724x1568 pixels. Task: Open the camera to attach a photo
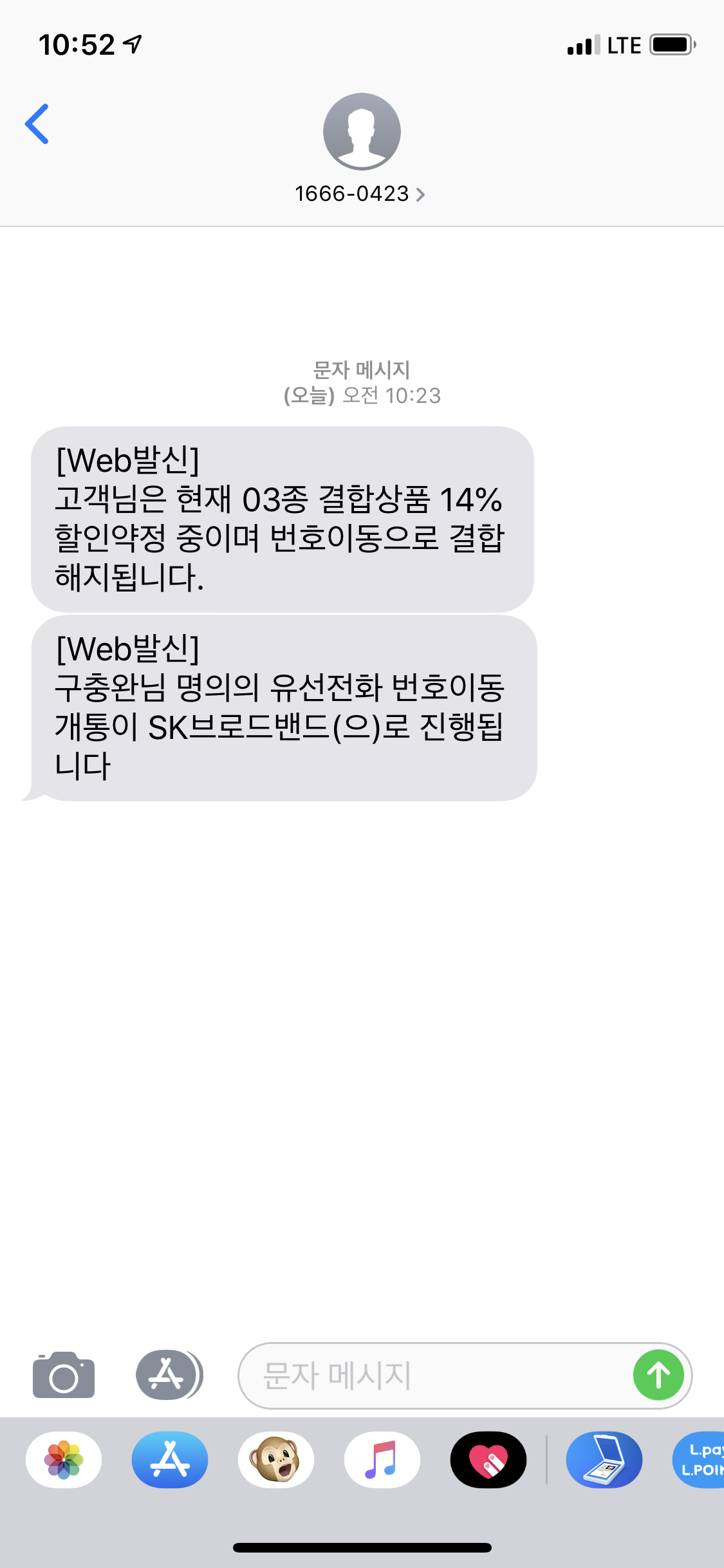[64, 1376]
